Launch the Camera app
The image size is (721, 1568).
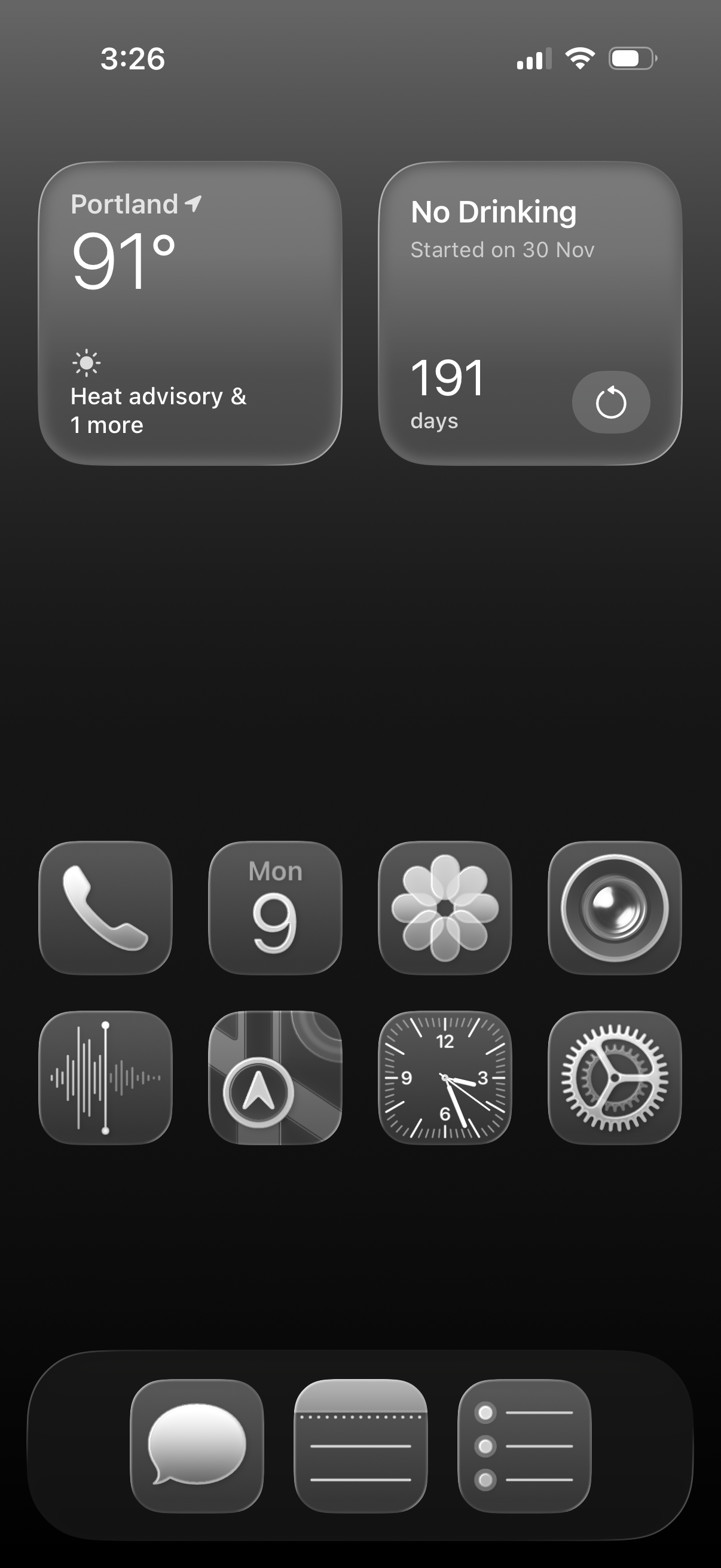tap(615, 908)
